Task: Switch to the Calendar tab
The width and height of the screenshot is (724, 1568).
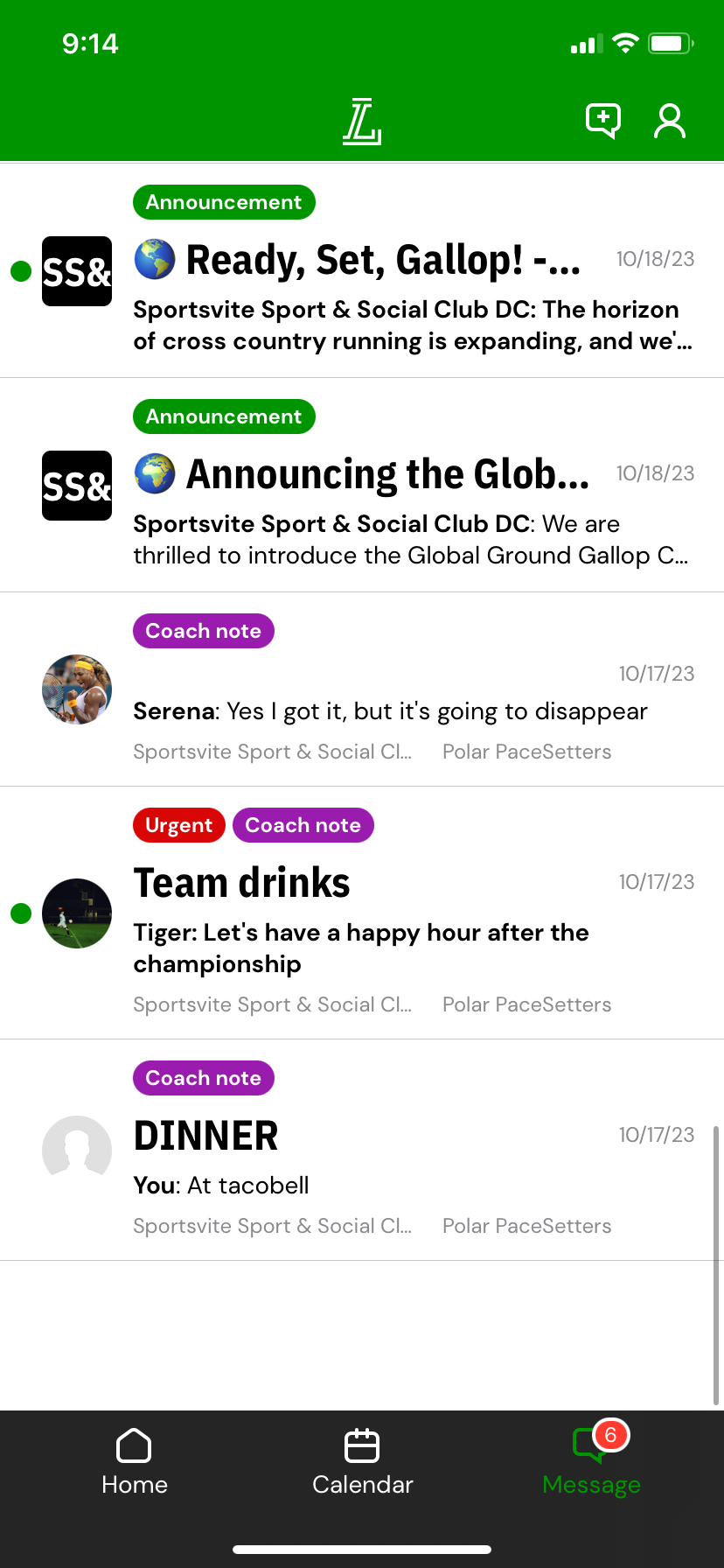Action: tap(362, 1461)
